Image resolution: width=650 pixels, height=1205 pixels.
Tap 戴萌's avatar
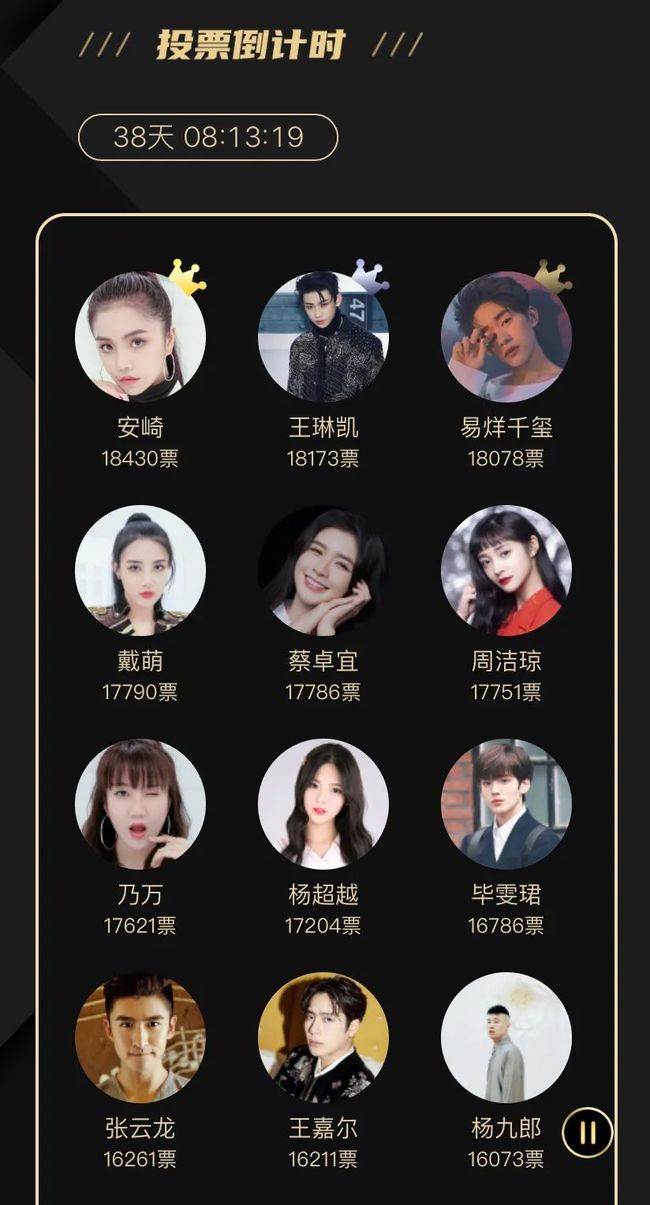[140, 571]
